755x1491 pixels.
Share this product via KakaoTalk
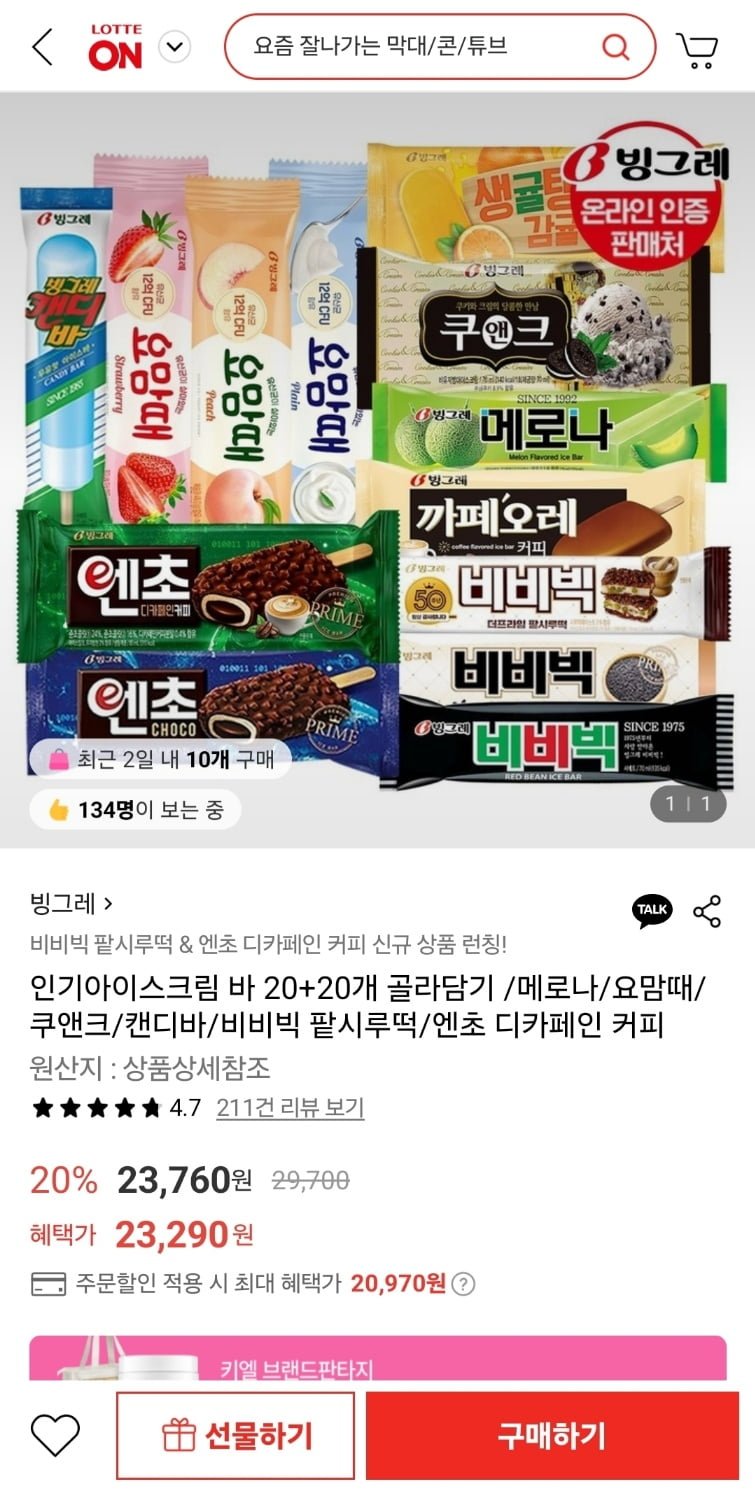pyautogui.click(x=652, y=910)
